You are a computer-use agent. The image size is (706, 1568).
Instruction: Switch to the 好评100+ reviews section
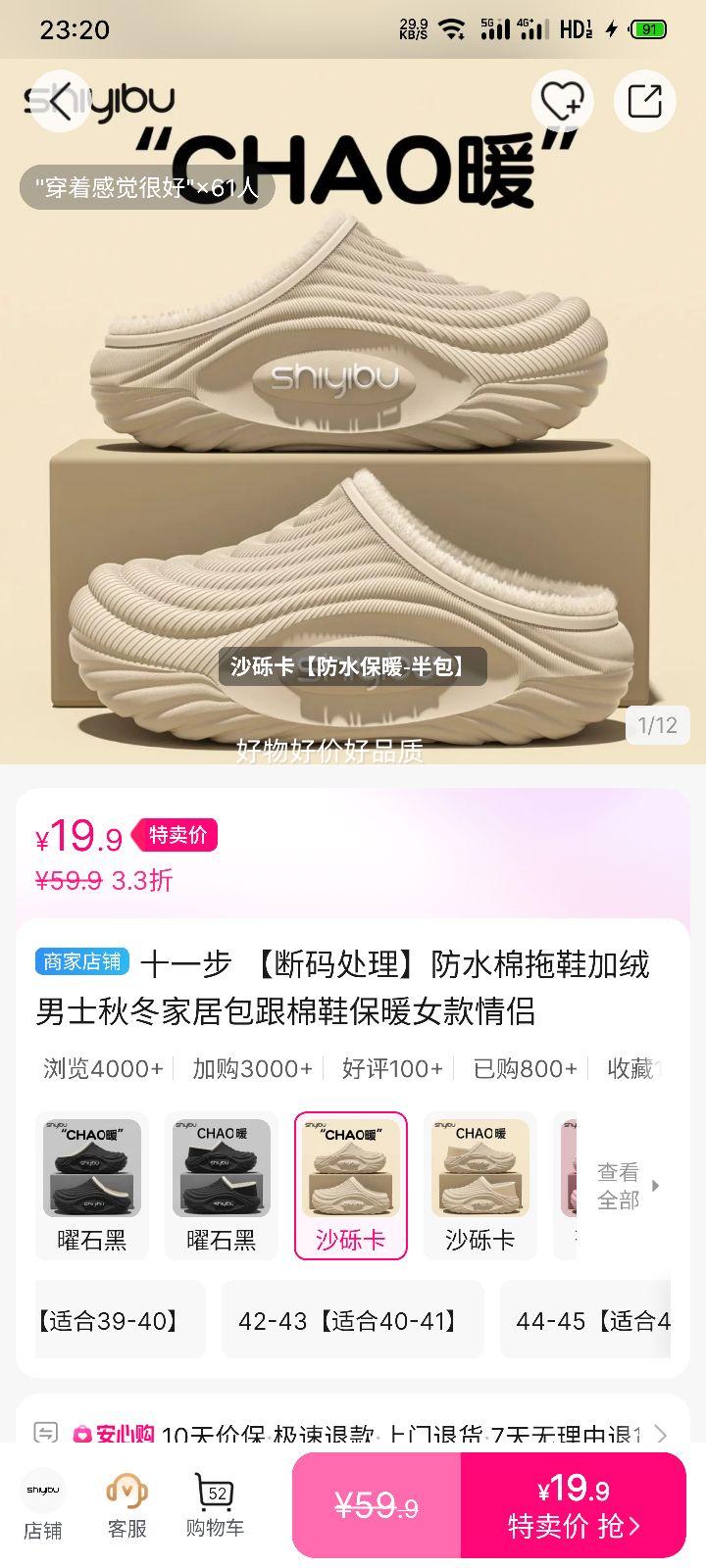(x=390, y=1068)
